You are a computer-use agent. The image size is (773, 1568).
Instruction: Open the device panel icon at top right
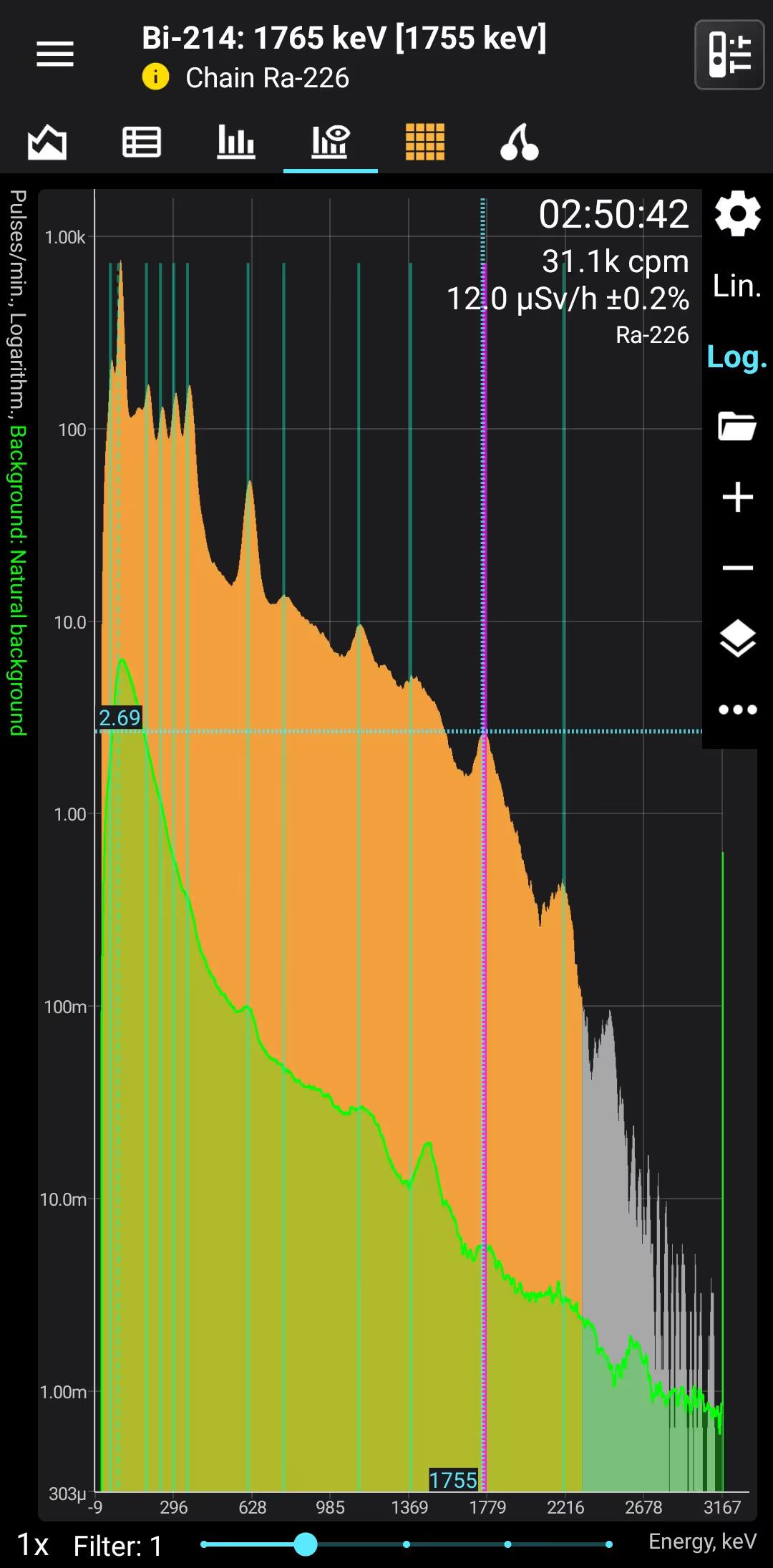click(x=729, y=54)
